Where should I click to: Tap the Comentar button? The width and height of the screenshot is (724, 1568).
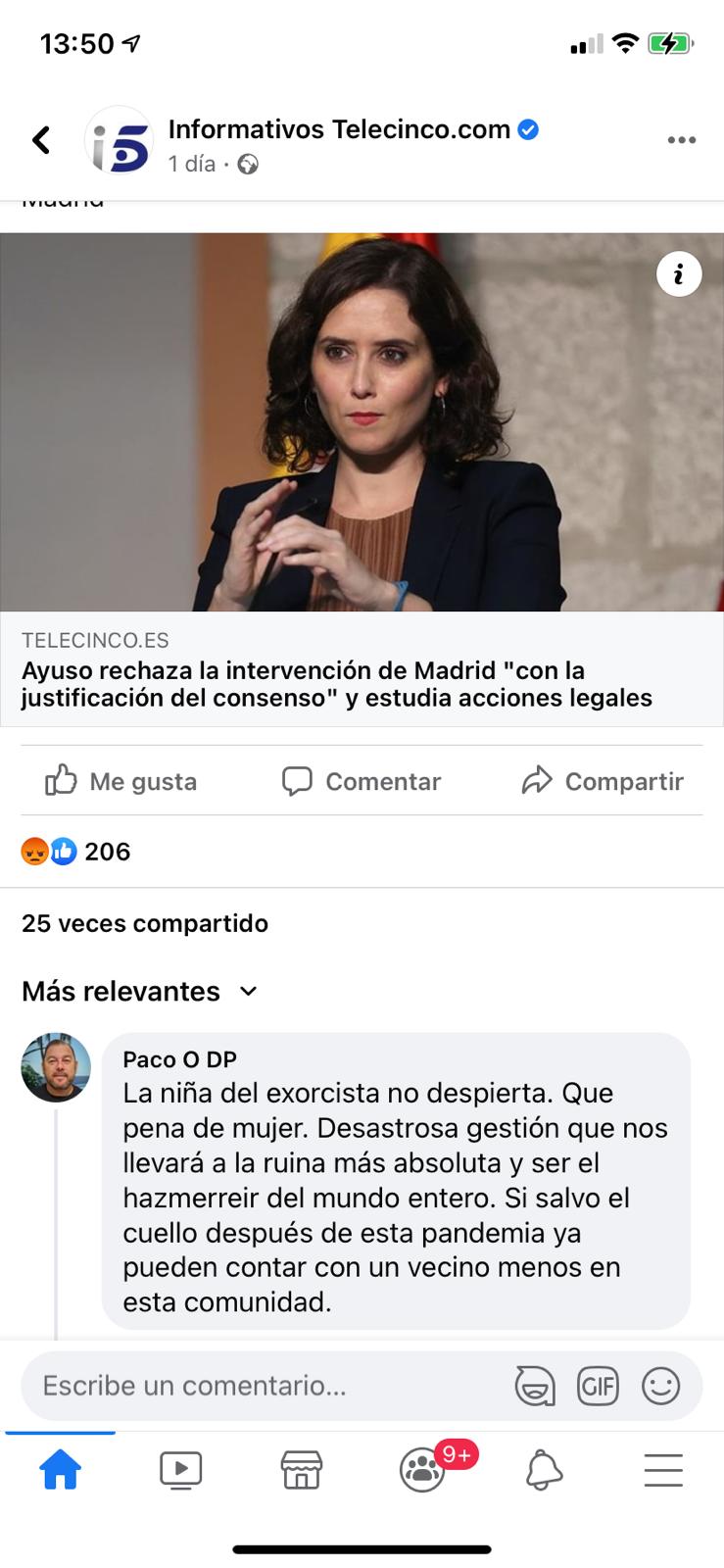click(x=362, y=781)
